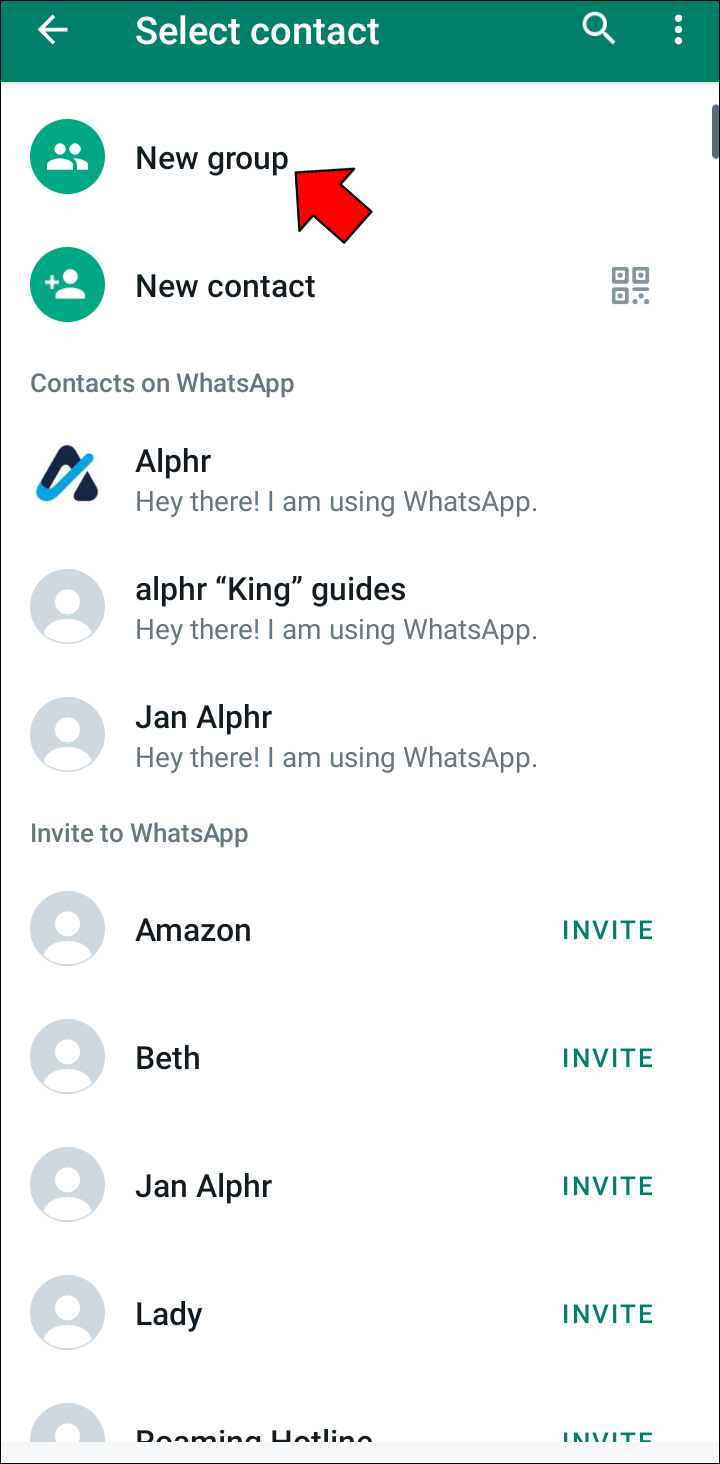Invite Lady to WhatsApp
Screen dimensions: 720x1464
[x=607, y=1314]
